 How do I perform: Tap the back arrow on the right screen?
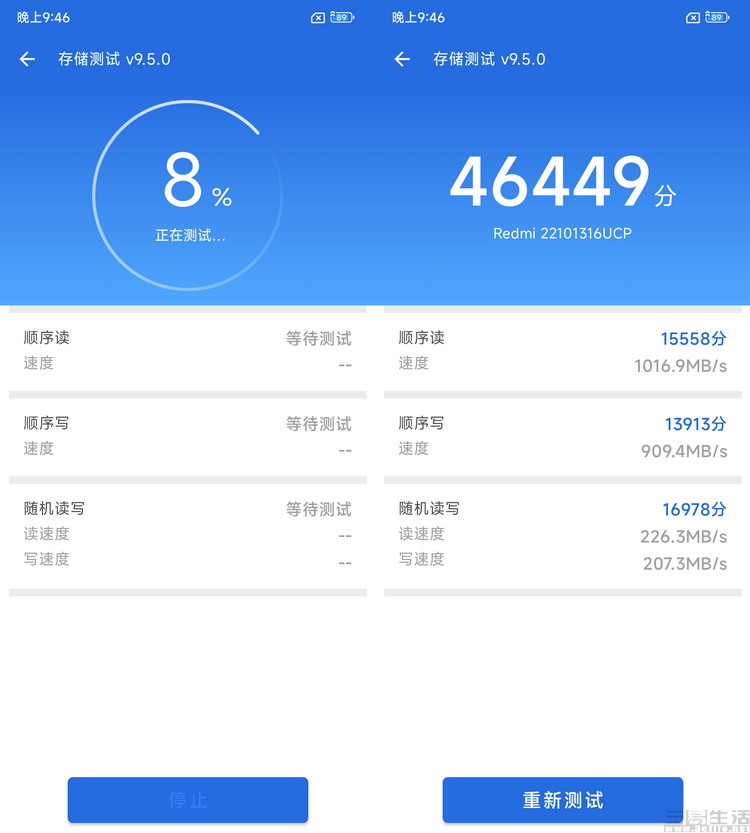(x=402, y=59)
